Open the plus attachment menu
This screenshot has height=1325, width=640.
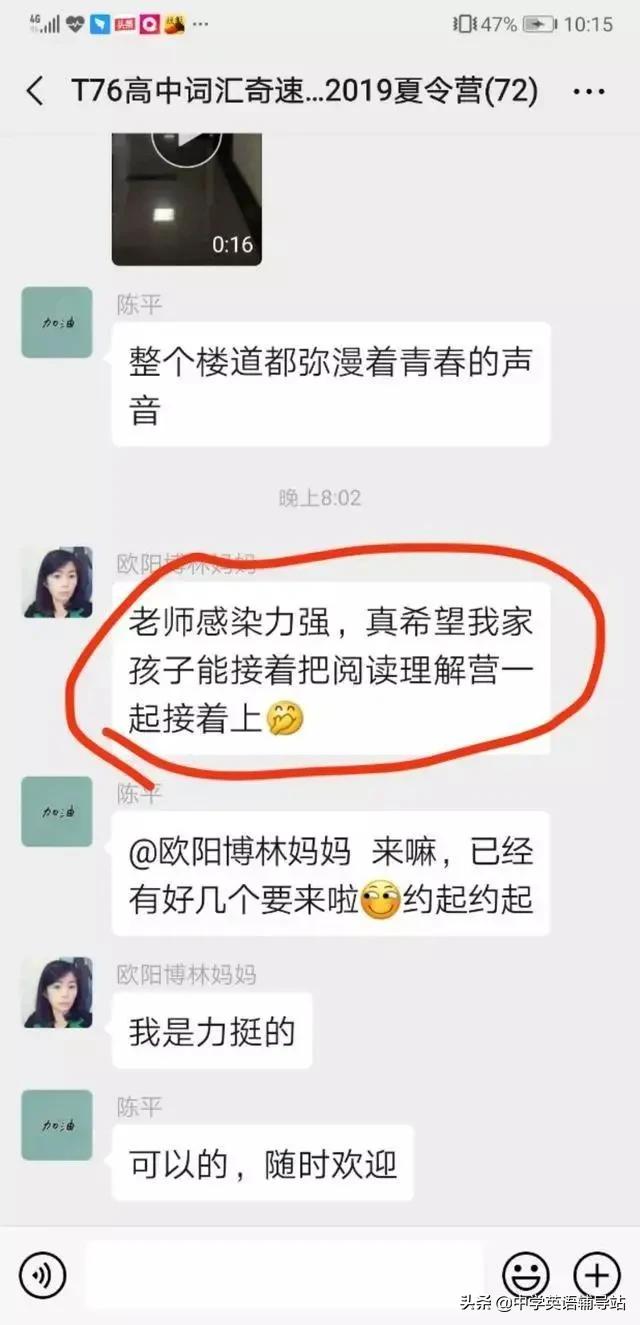tap(596, 1275)
